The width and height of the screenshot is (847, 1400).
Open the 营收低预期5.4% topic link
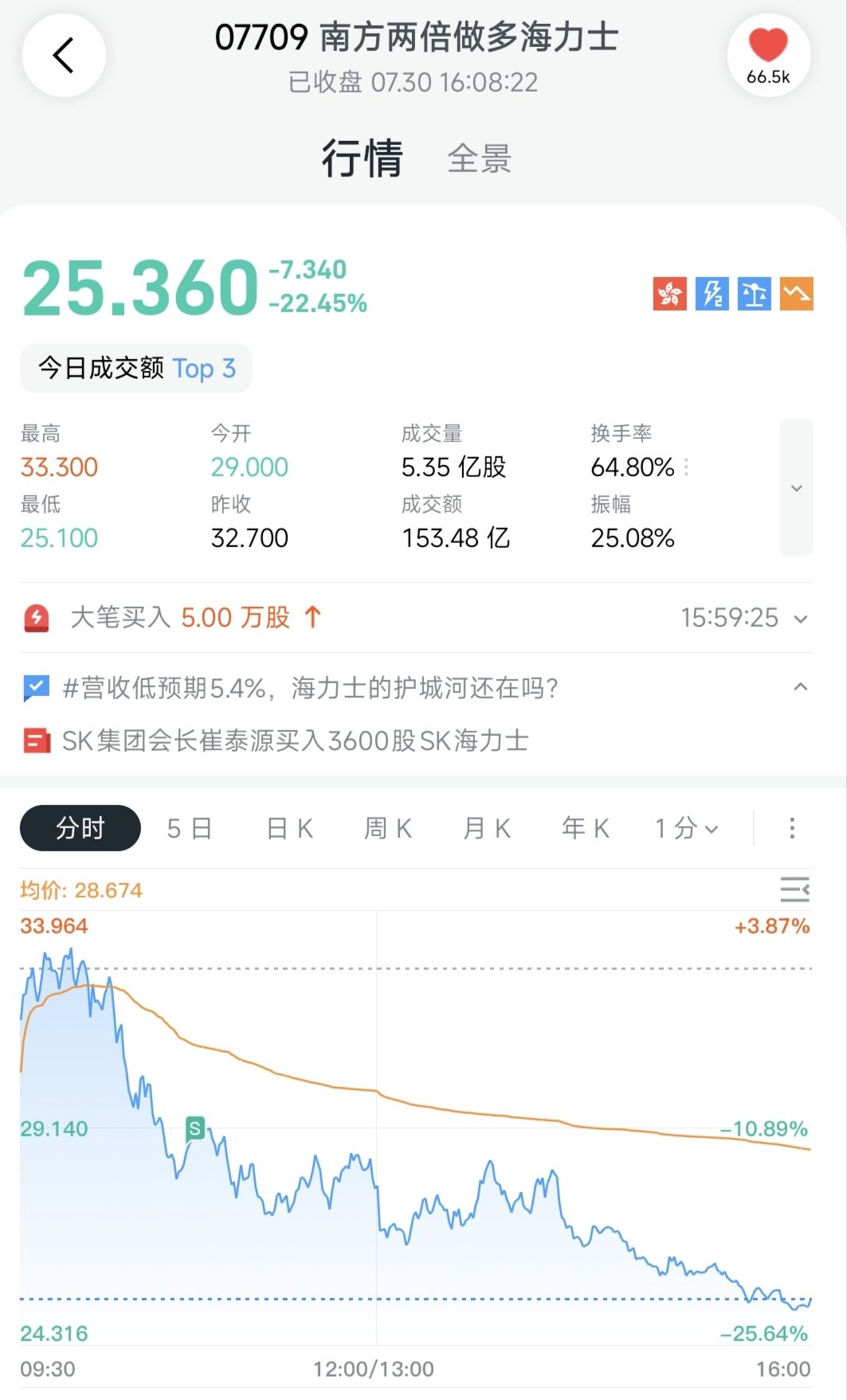(310, 687)
